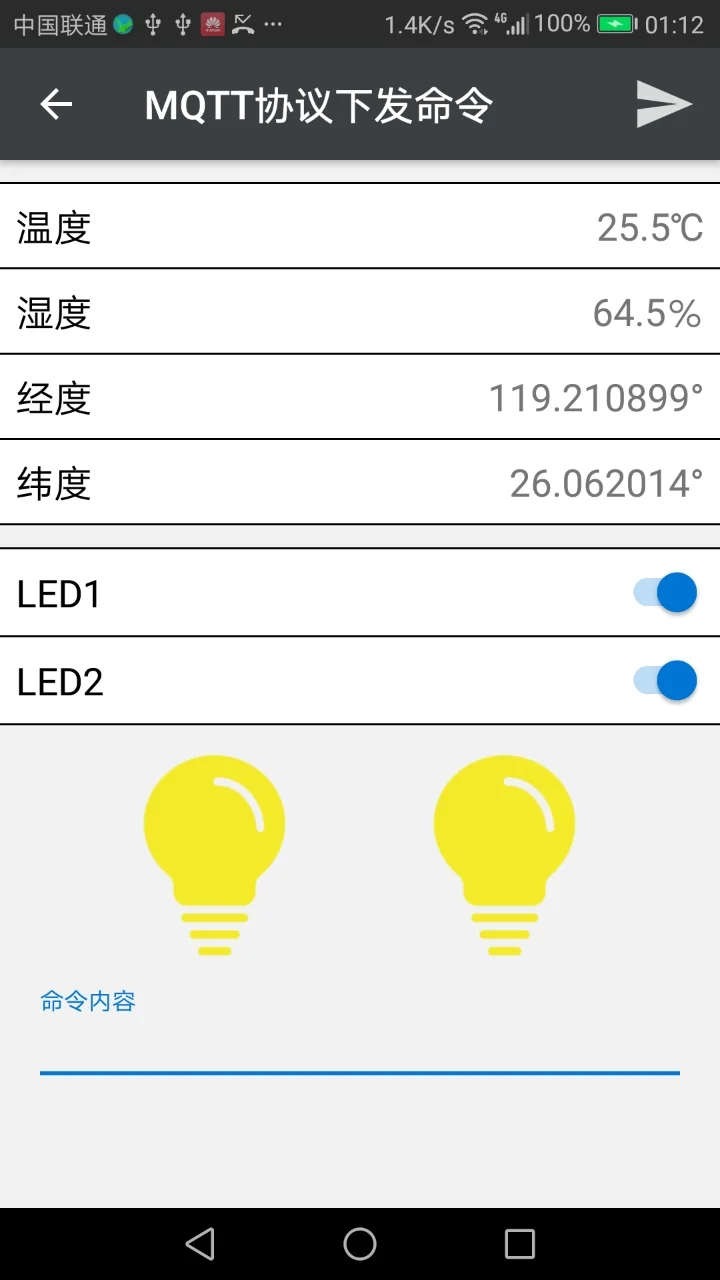Focus the 命令内容 text field
The width and height of the screenshot is (720, 1280).
point(360,1048)
